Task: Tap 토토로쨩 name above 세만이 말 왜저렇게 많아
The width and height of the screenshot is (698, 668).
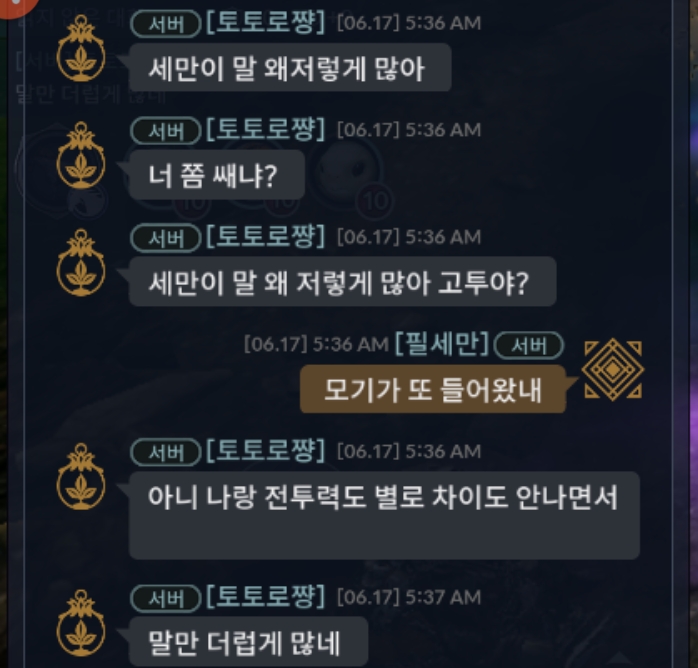Action: [x=265, y=20]
